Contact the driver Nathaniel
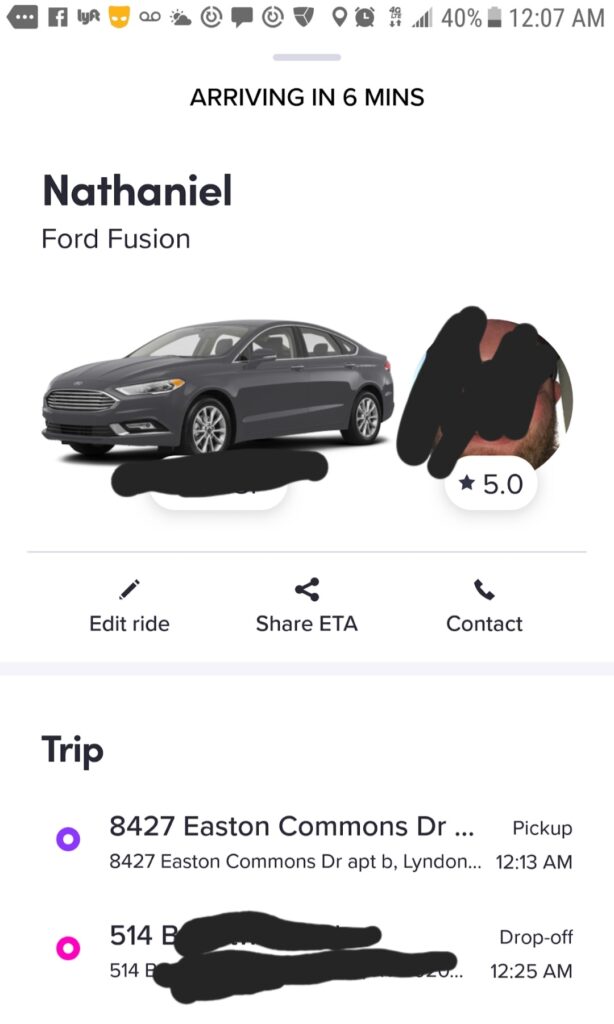 pos(484,607)
